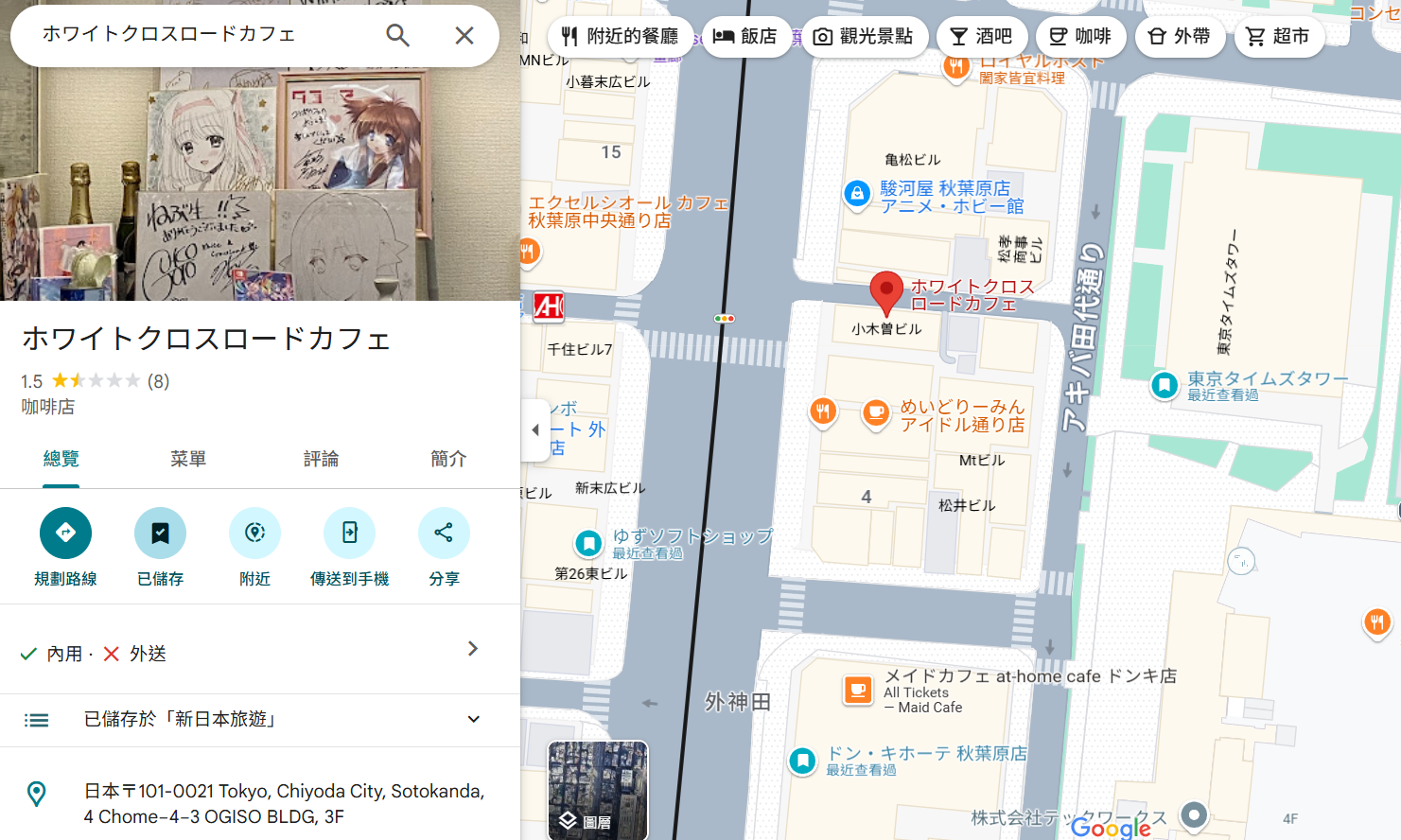This screenshot has height=840, width=1401.
Task: Tap the 已儲存 saved button
Action: 160,534
